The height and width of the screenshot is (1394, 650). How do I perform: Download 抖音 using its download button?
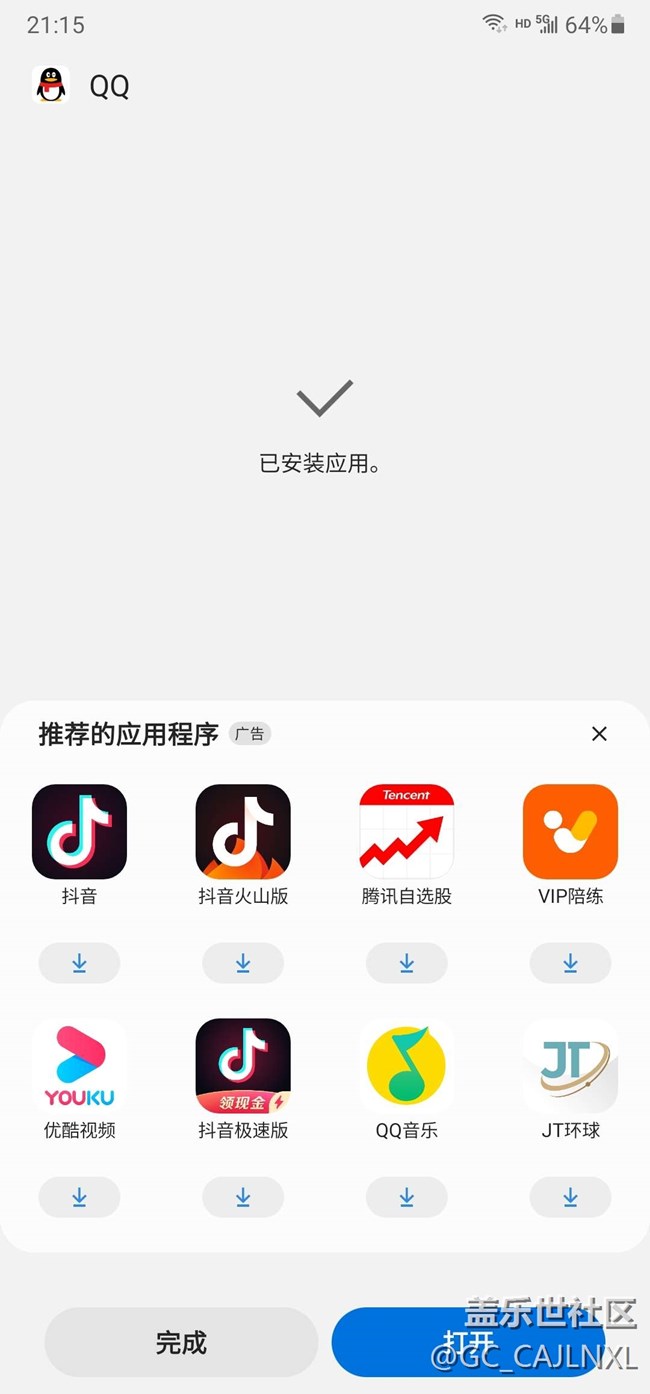(79, 963)
